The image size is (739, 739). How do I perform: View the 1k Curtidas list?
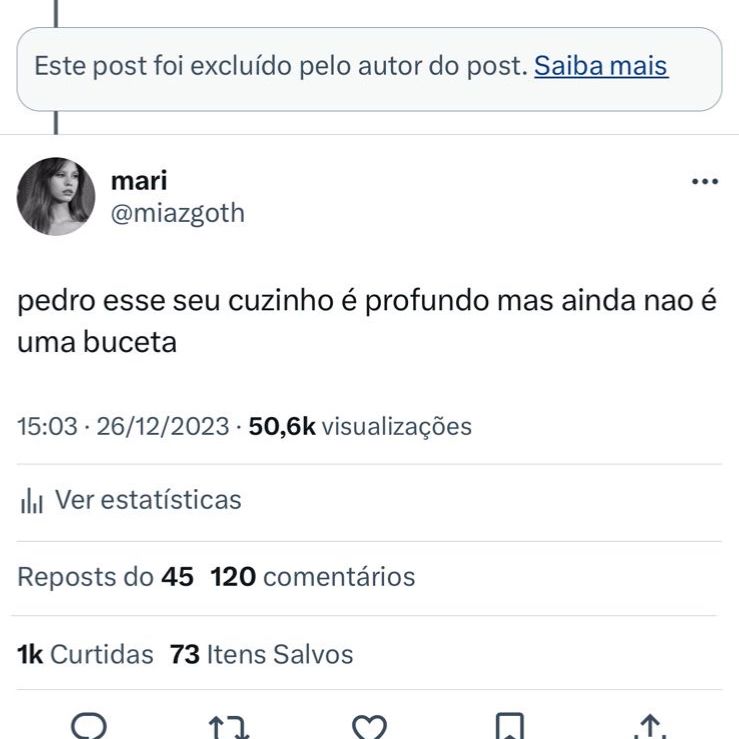click(x=86, y=655)
